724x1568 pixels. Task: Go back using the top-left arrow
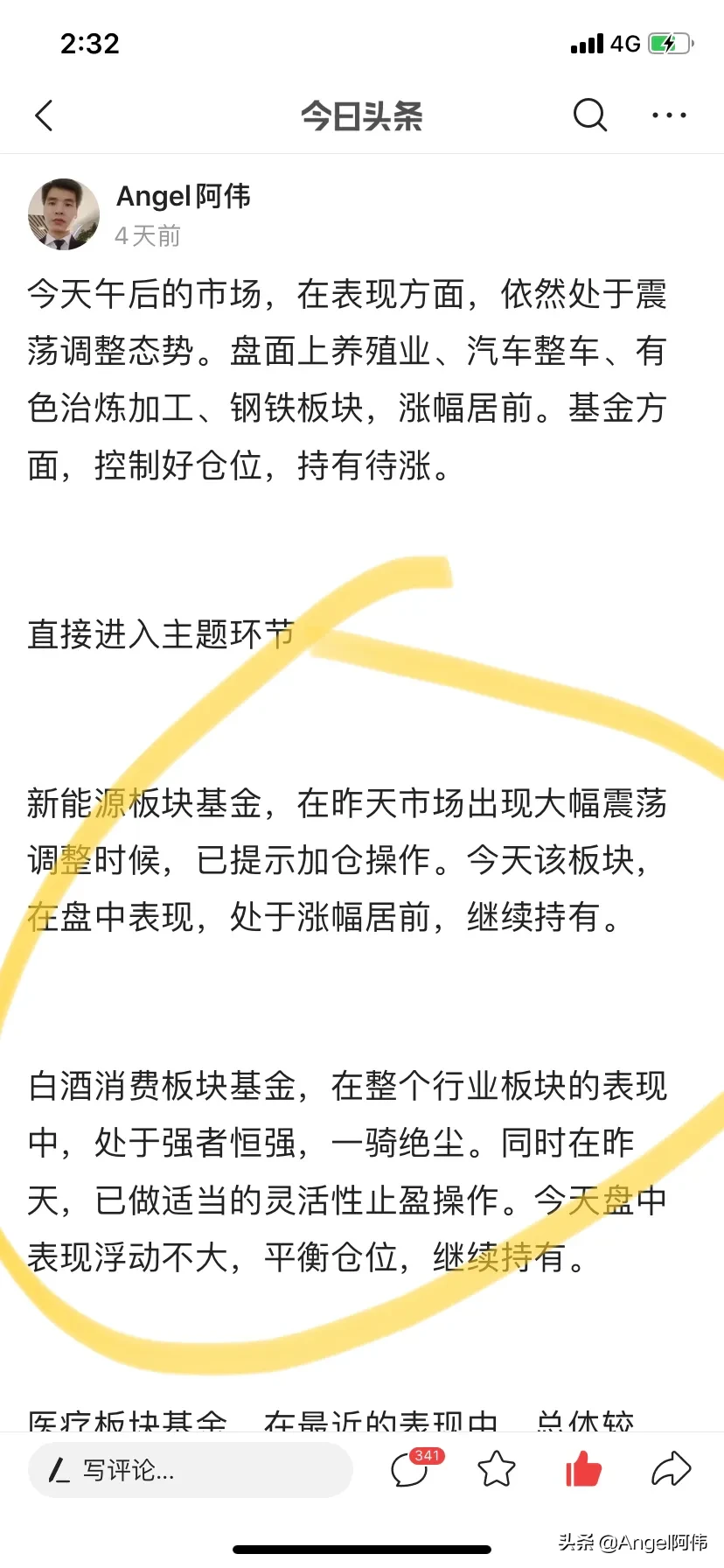pyautogui.click(x=44, y=115)
